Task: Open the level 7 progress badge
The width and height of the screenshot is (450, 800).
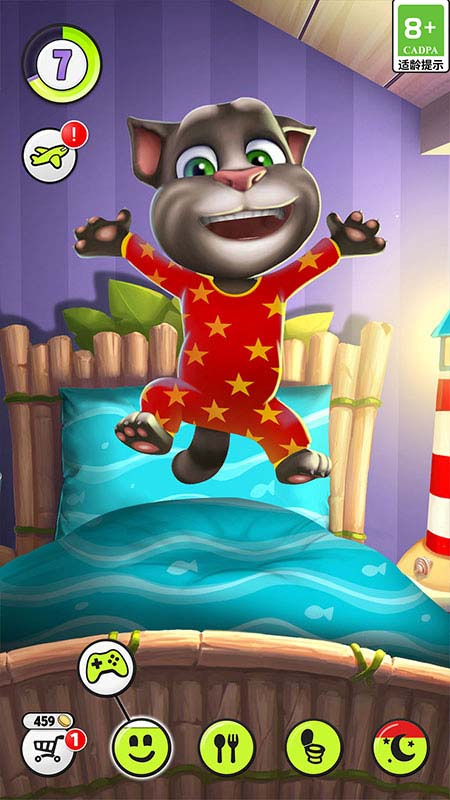Action: point(62,64)
